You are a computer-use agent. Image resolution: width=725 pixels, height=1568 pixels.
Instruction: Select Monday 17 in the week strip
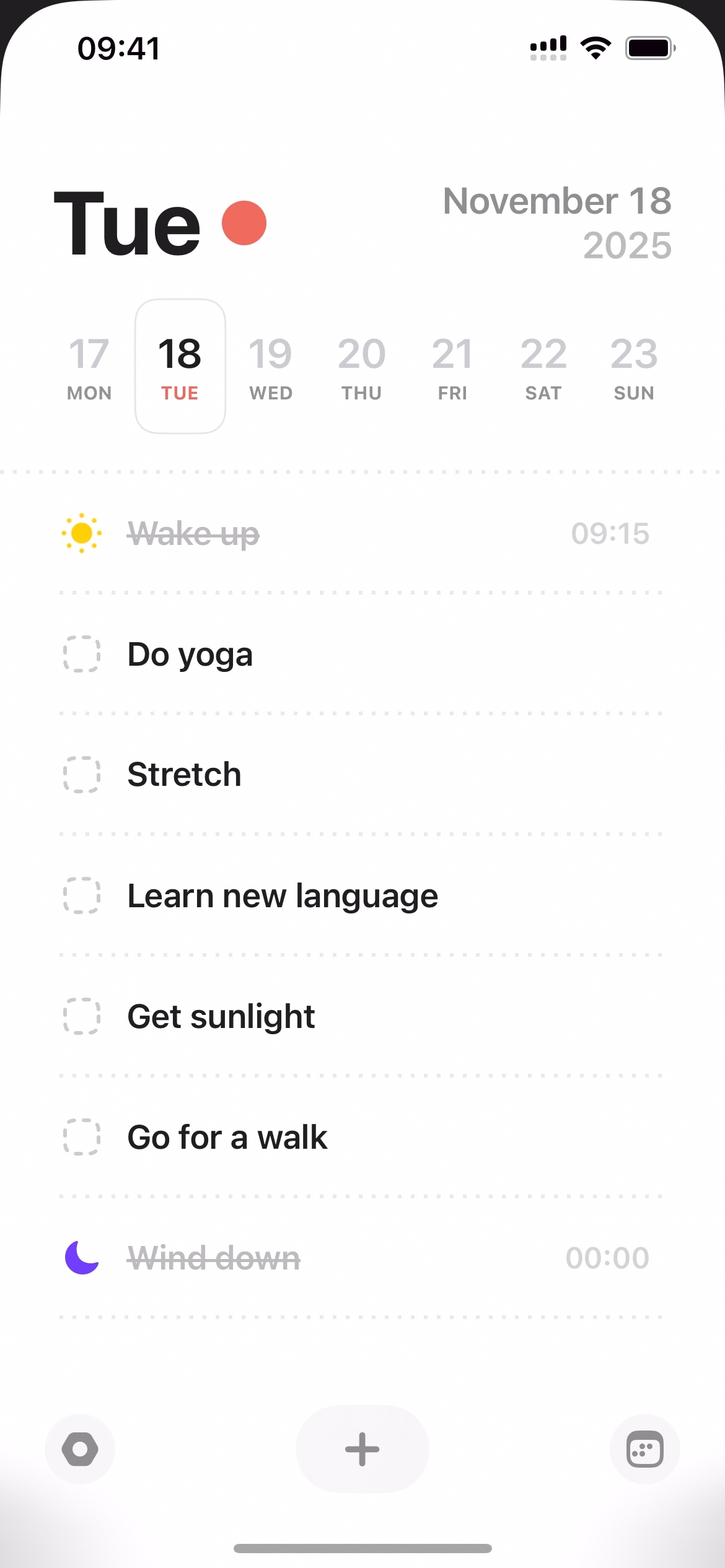[x=89, y=367]
